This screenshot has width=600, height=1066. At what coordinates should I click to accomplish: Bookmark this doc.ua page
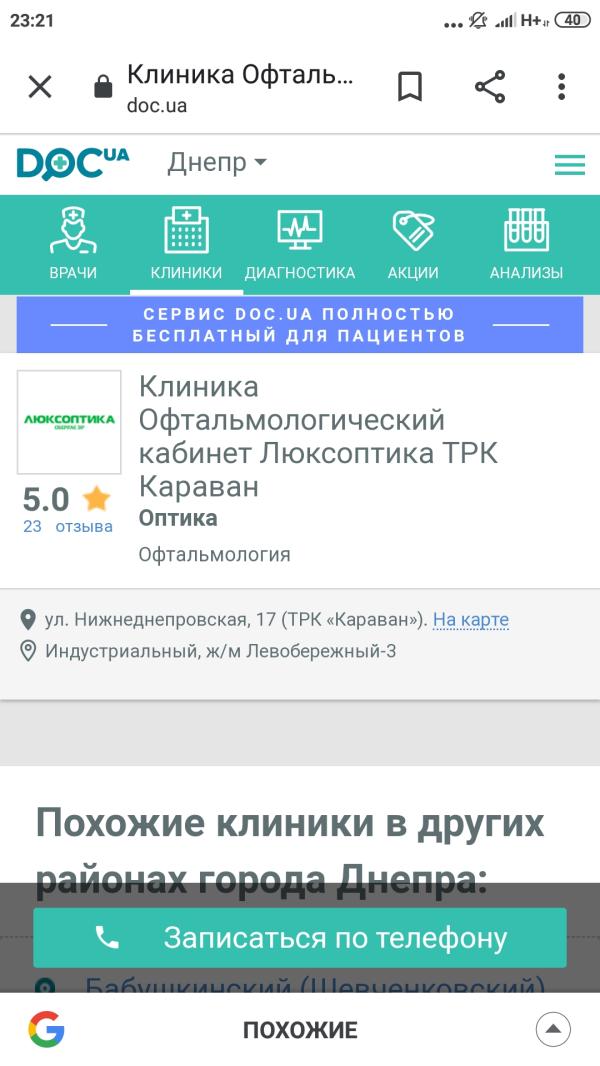pyautogui.click(x=410, y=87)
